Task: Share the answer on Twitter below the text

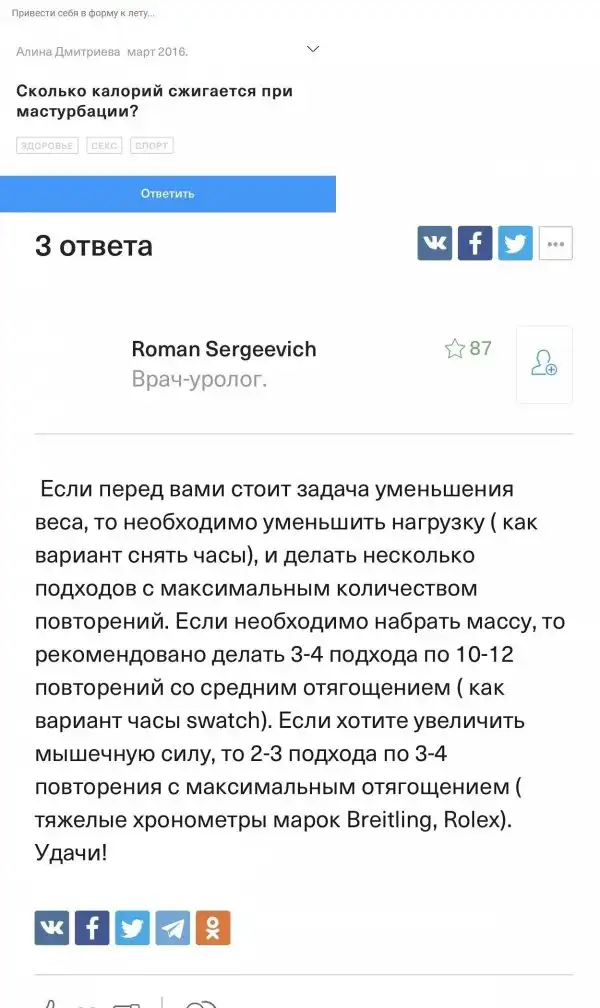Action: tap(132, 928)
